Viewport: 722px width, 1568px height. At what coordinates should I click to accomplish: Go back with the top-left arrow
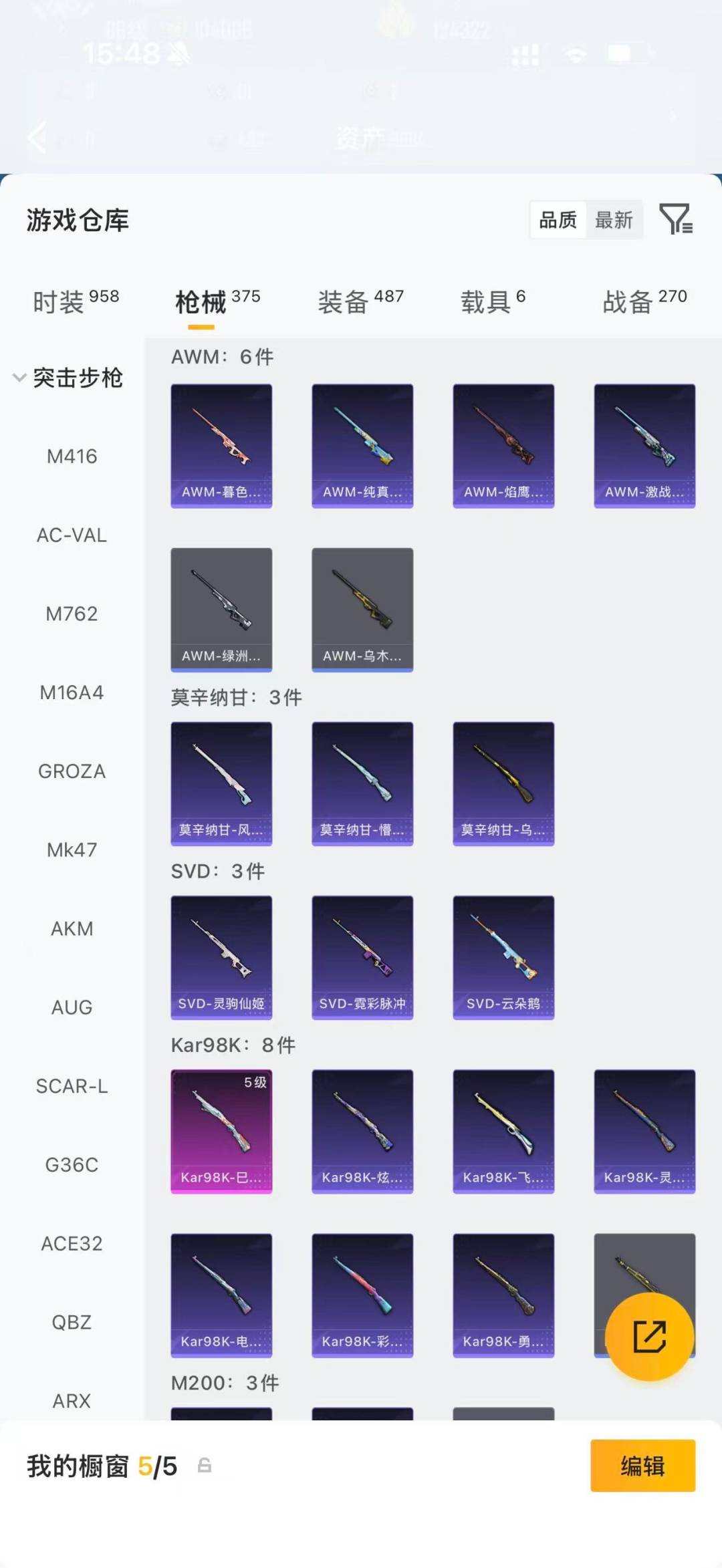[x=37, y=138]
